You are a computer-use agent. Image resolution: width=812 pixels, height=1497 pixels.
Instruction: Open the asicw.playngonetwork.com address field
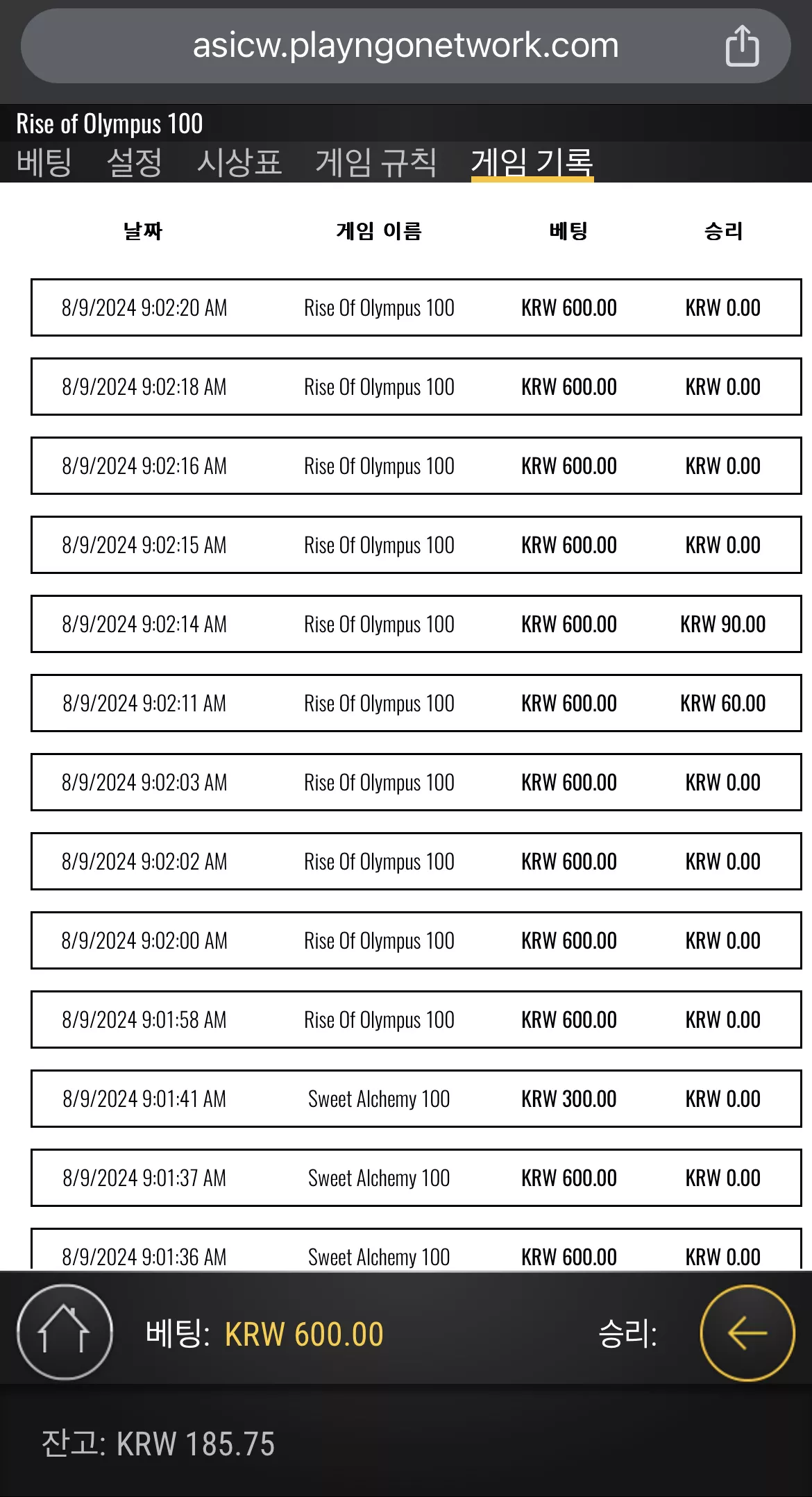(405, 46)
